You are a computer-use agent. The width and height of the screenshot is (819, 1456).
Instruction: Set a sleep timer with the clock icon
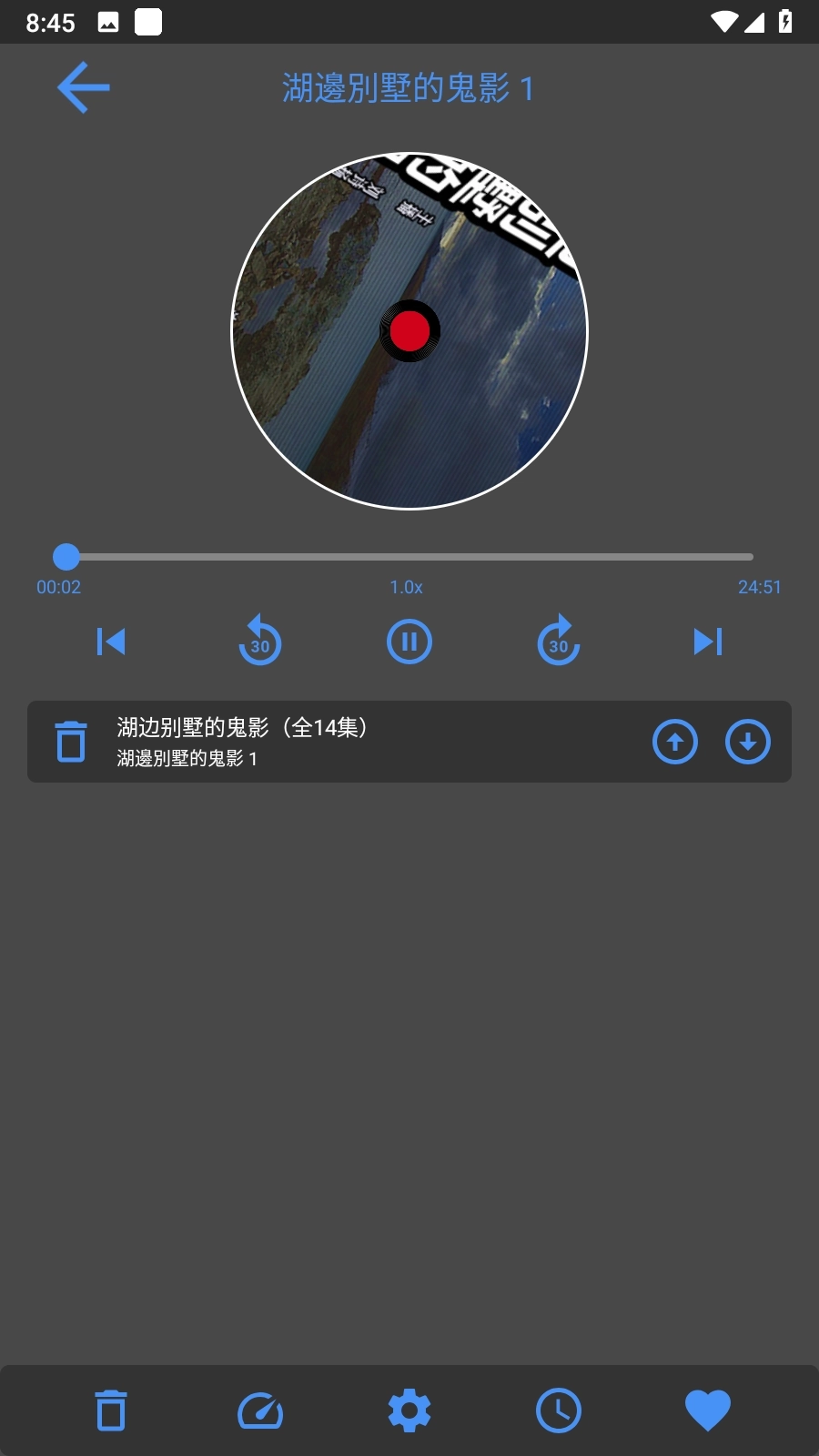point(559,1410)
